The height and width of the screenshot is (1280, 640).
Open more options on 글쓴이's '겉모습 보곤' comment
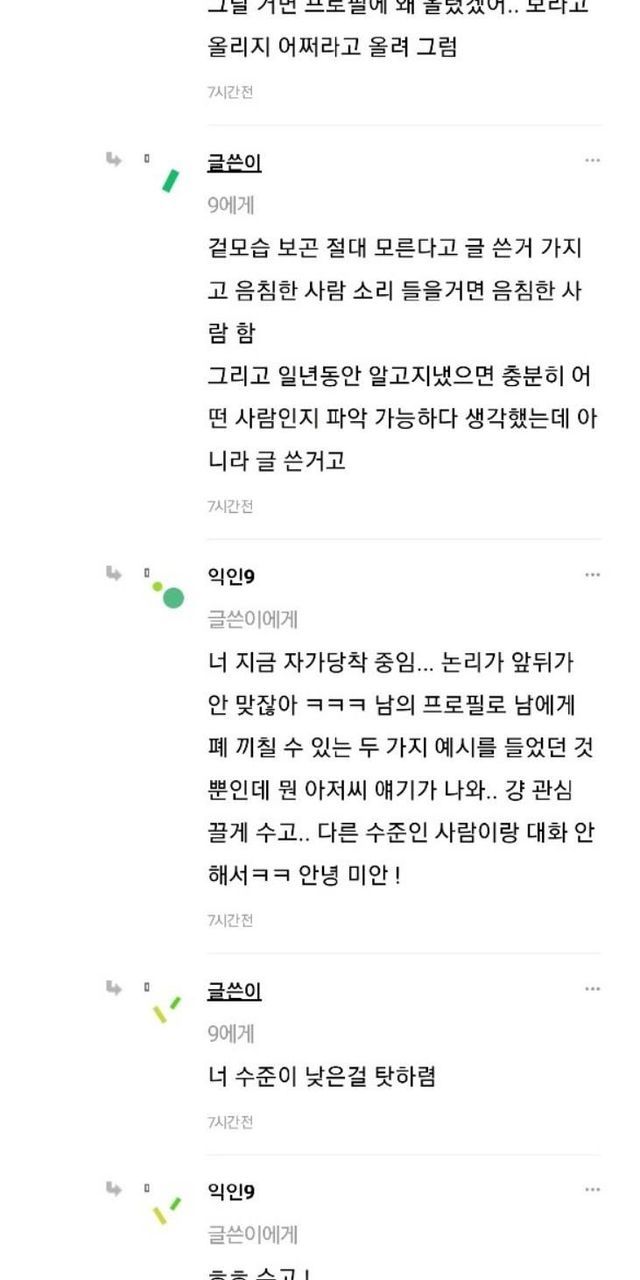(592, 160)
